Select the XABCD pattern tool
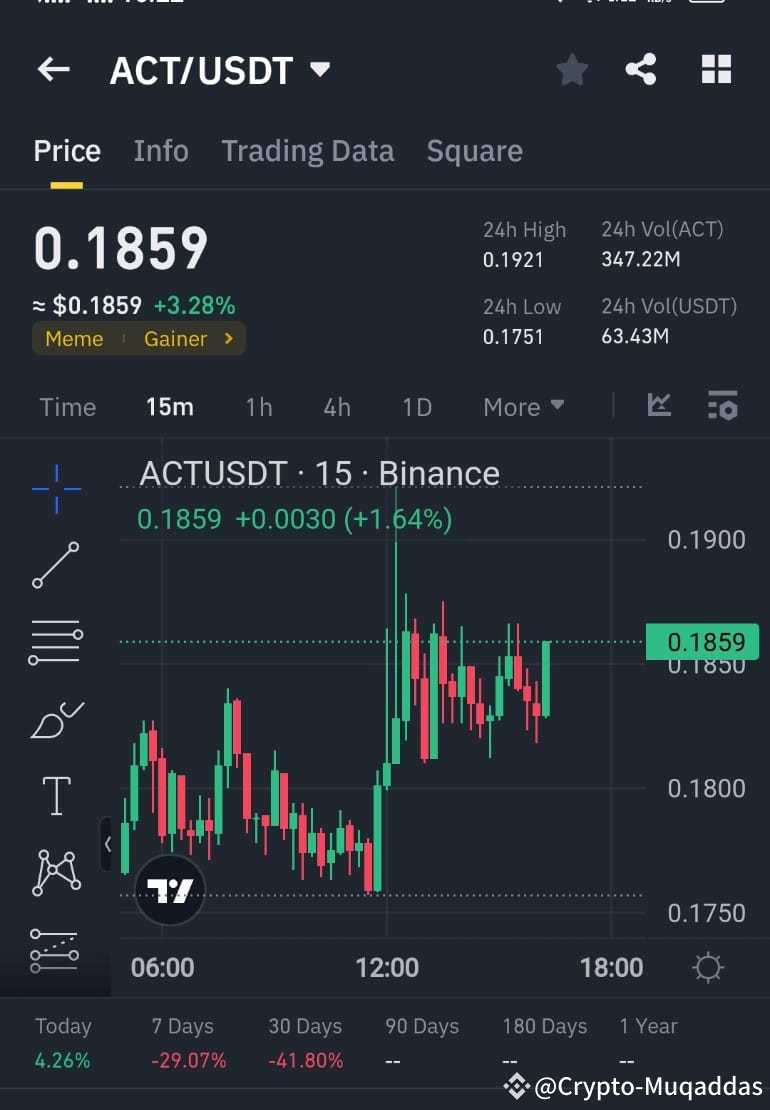Screen dimensions: 770x1110 tap(55, 870)
